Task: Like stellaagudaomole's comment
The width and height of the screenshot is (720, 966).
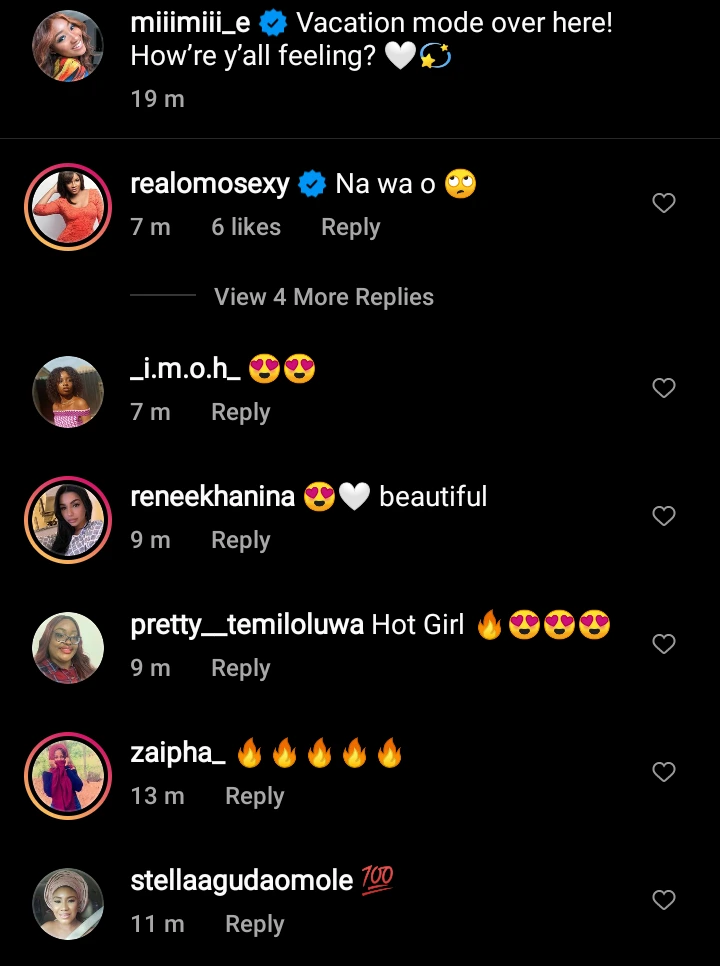Action: pos(664,900)
